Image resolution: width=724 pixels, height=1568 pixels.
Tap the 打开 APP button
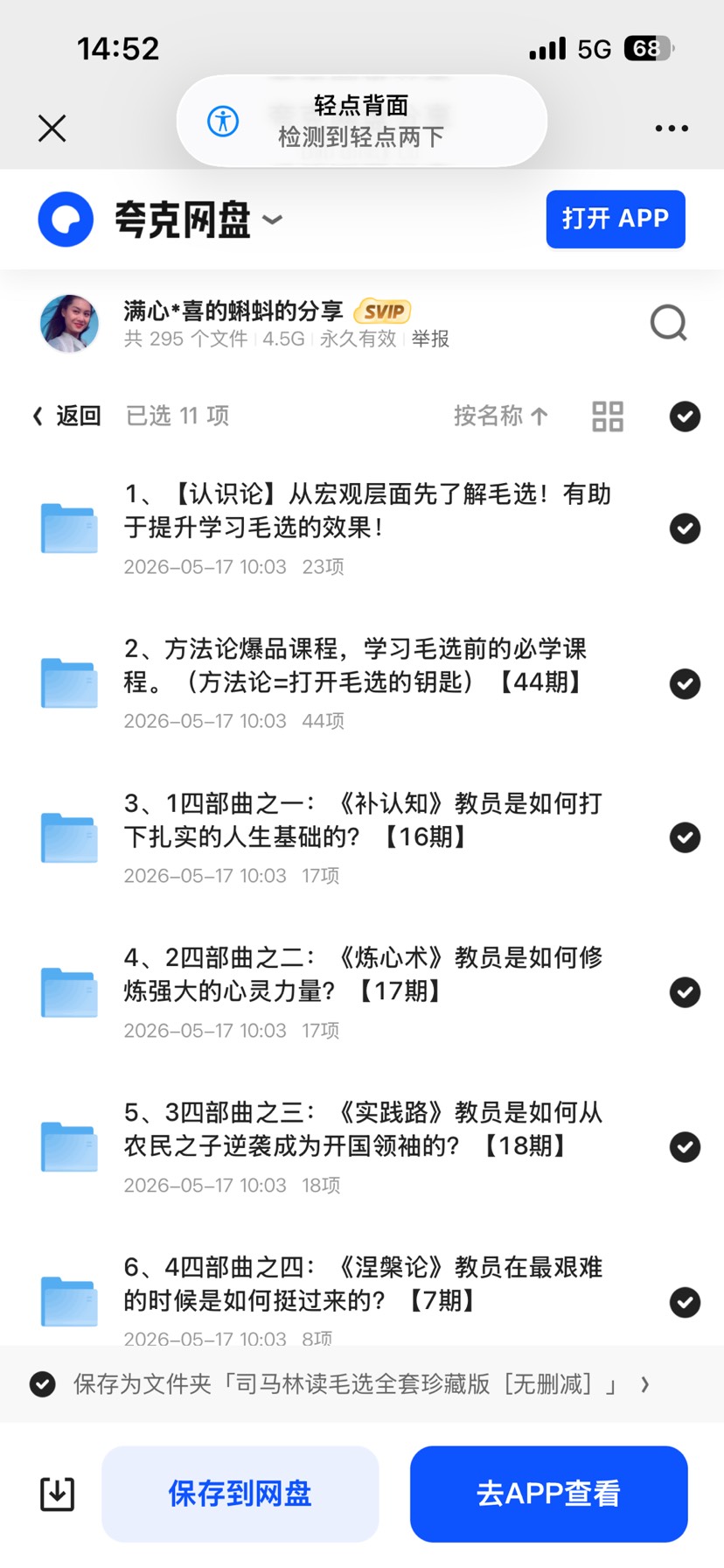click(616, 219)
